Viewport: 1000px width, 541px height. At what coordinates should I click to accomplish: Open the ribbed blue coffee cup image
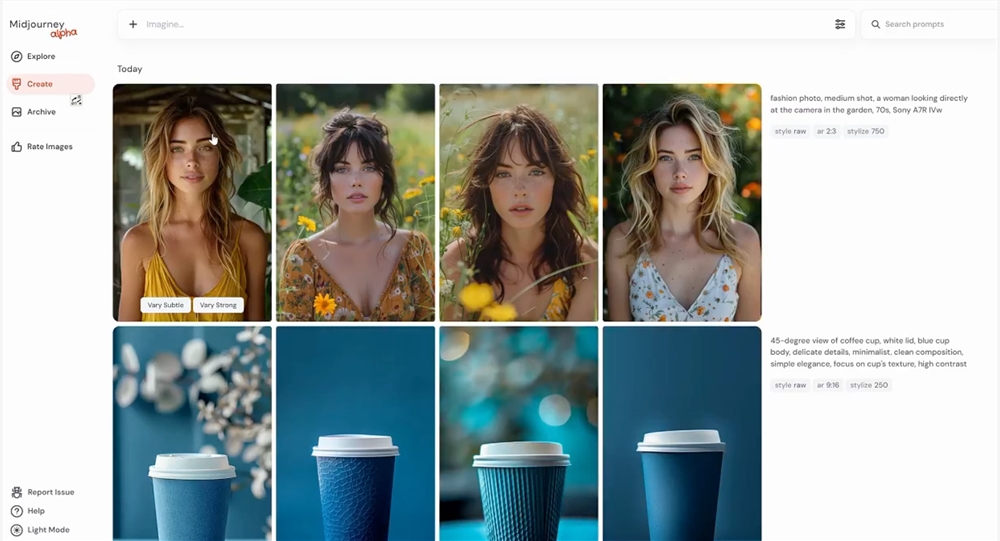point(518,433)
